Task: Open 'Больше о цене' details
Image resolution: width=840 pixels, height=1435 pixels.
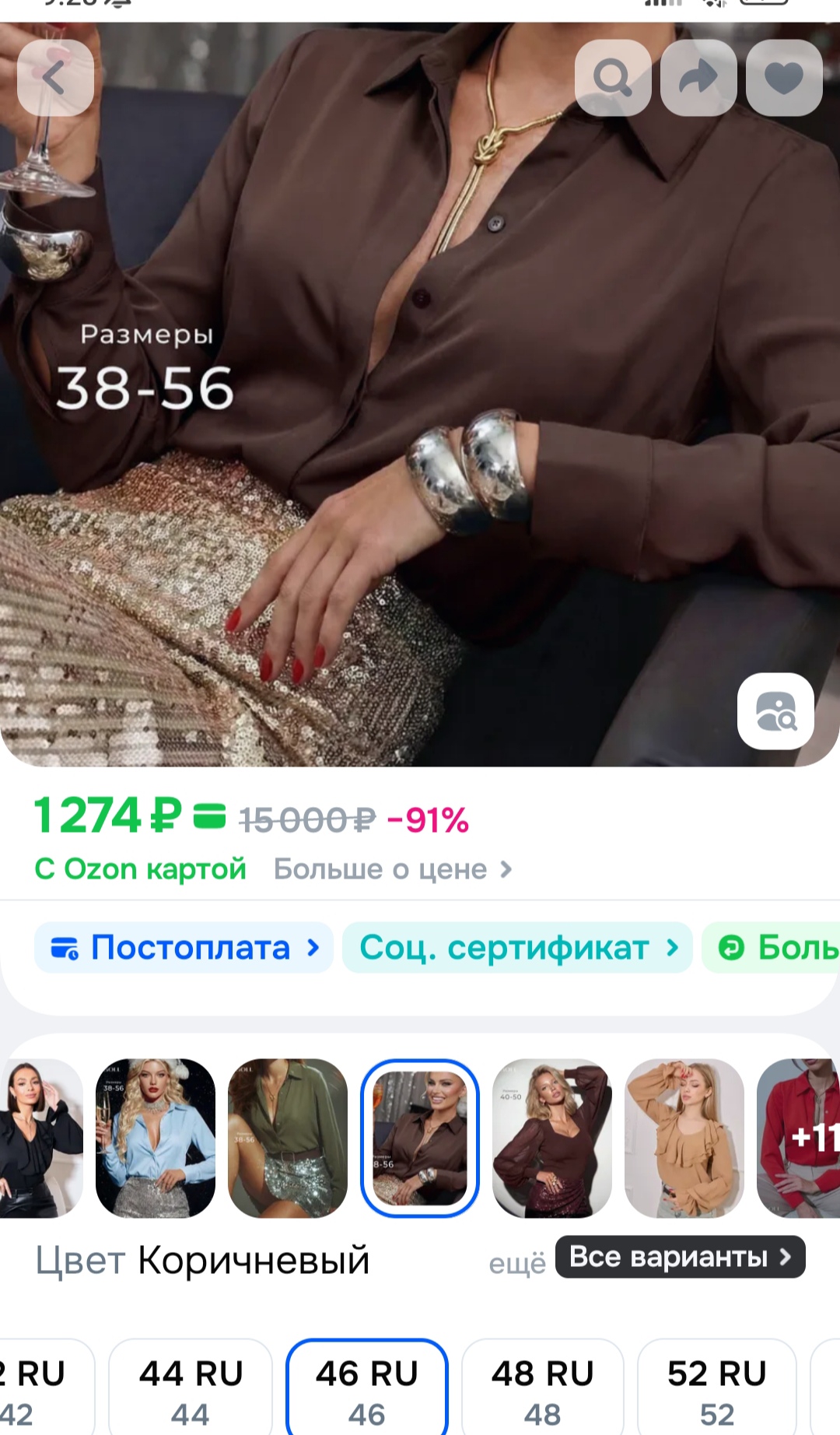Action: coord(393,868)
